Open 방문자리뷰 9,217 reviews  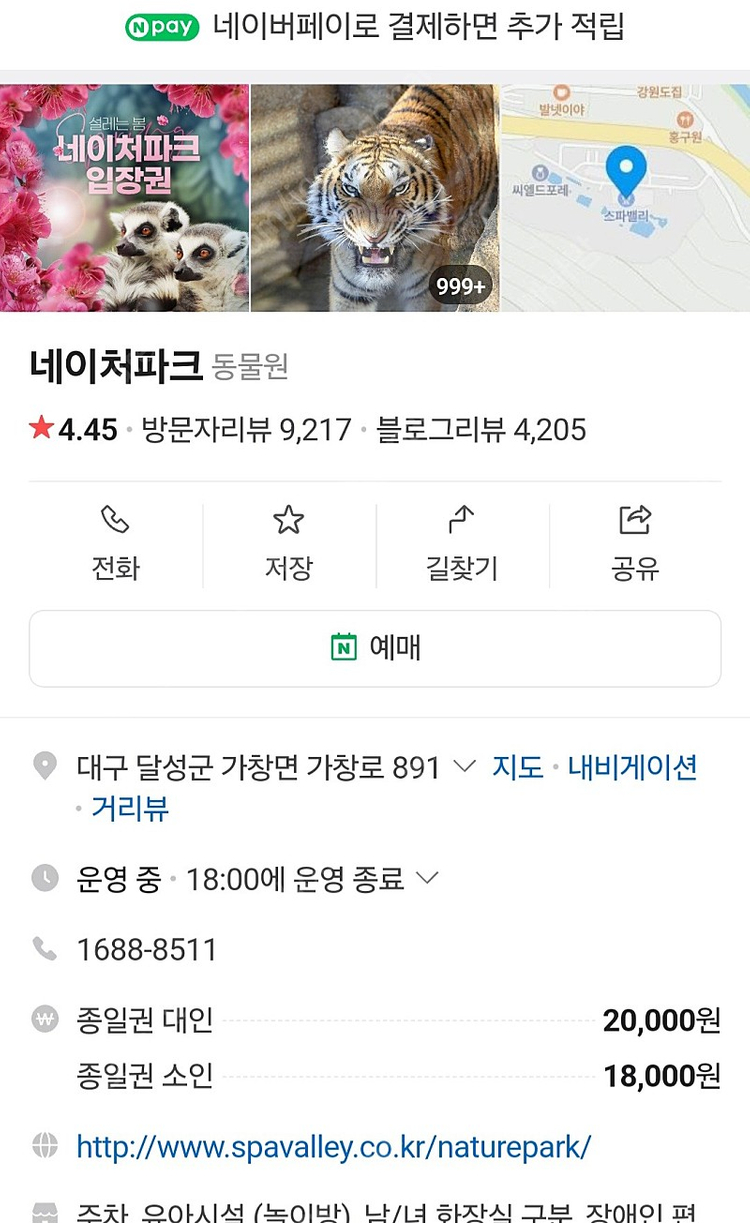click(246, 430)
